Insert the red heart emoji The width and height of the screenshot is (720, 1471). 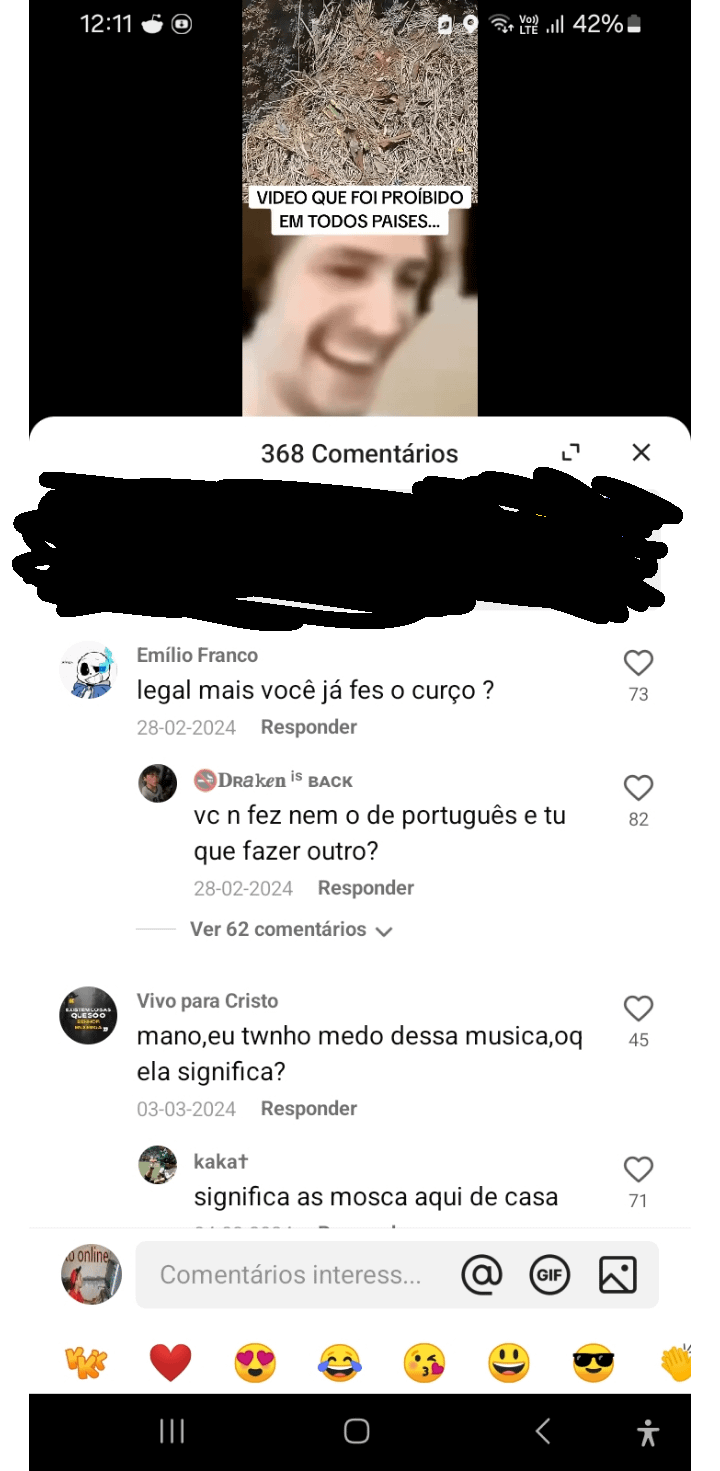coord(170,1363)
